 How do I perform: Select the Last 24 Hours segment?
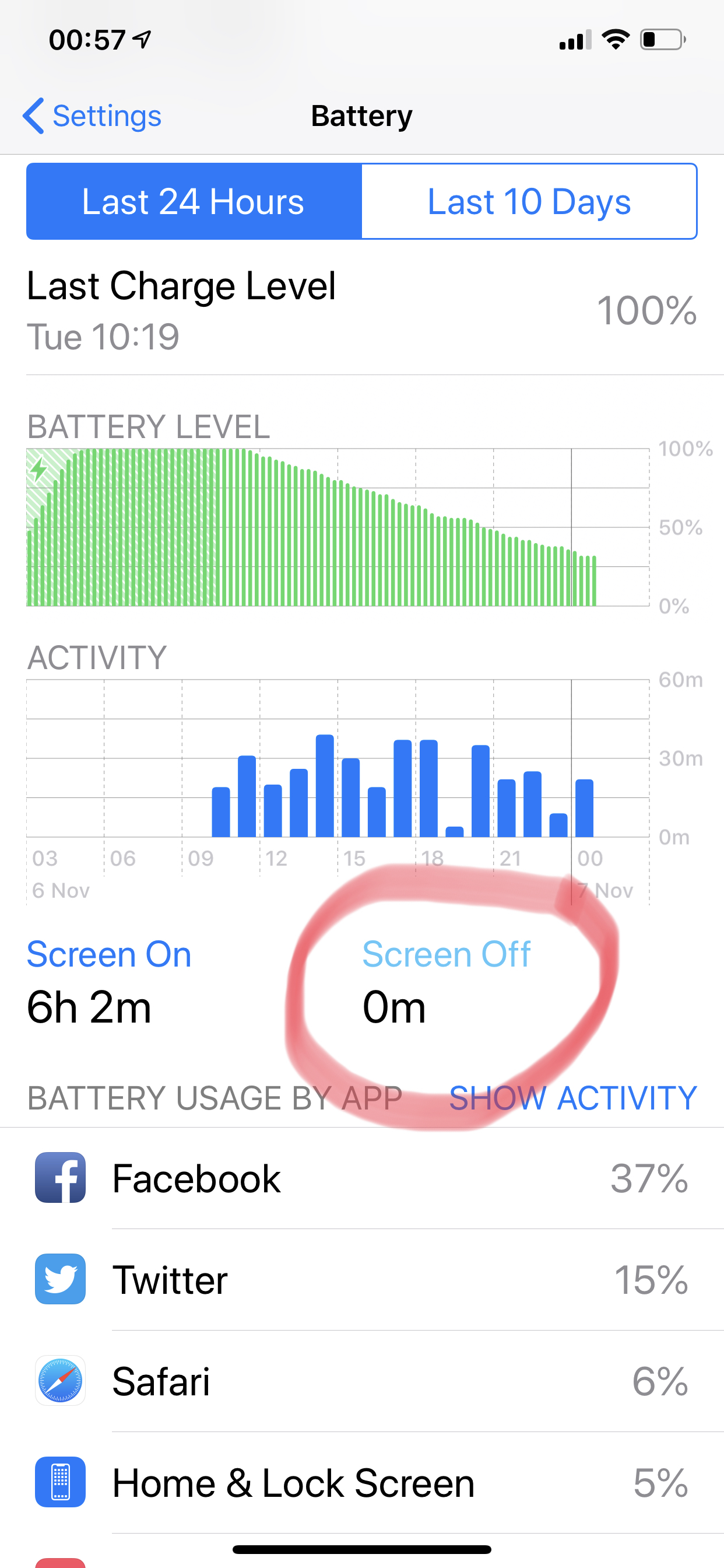click(194, 201)
